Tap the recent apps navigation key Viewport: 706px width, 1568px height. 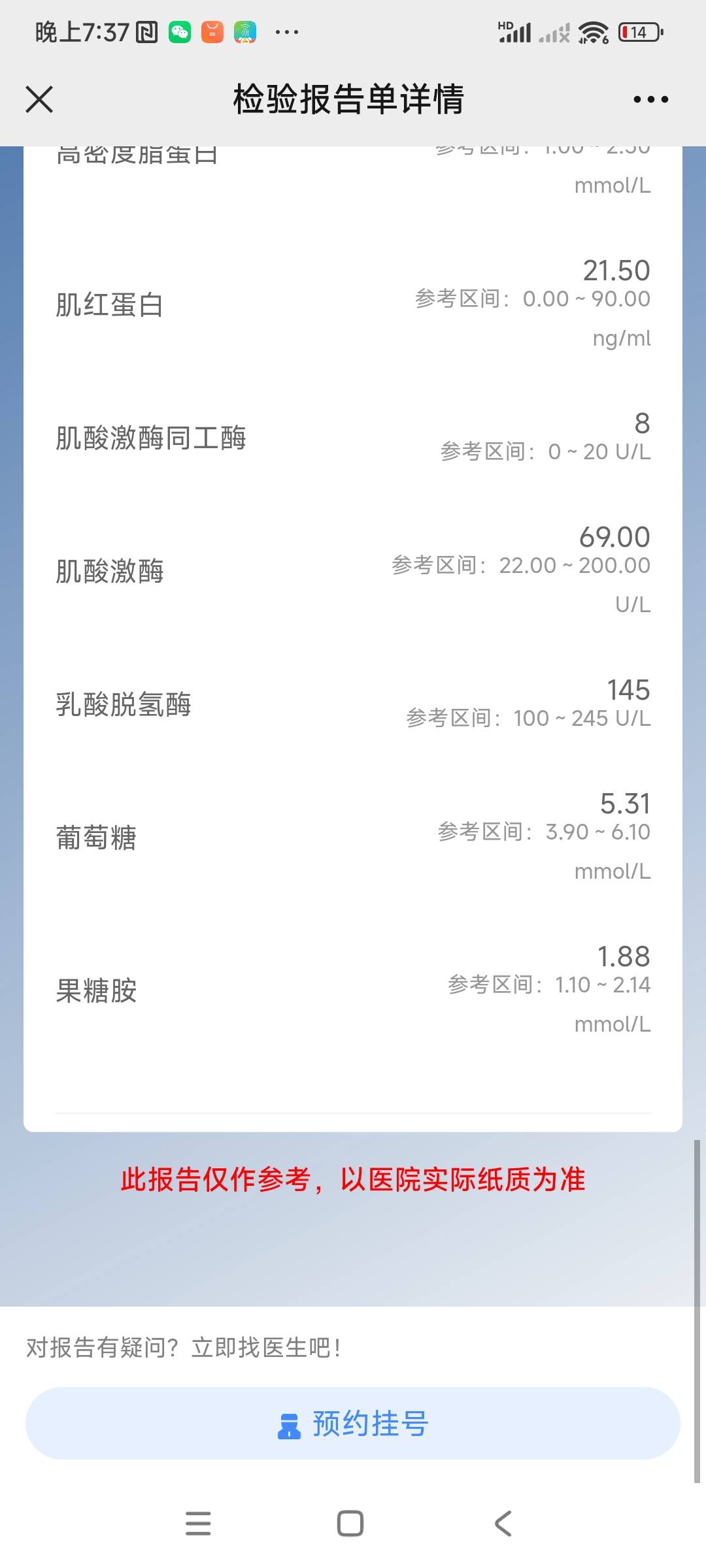pyautogui.click(x=198, y=1524)
